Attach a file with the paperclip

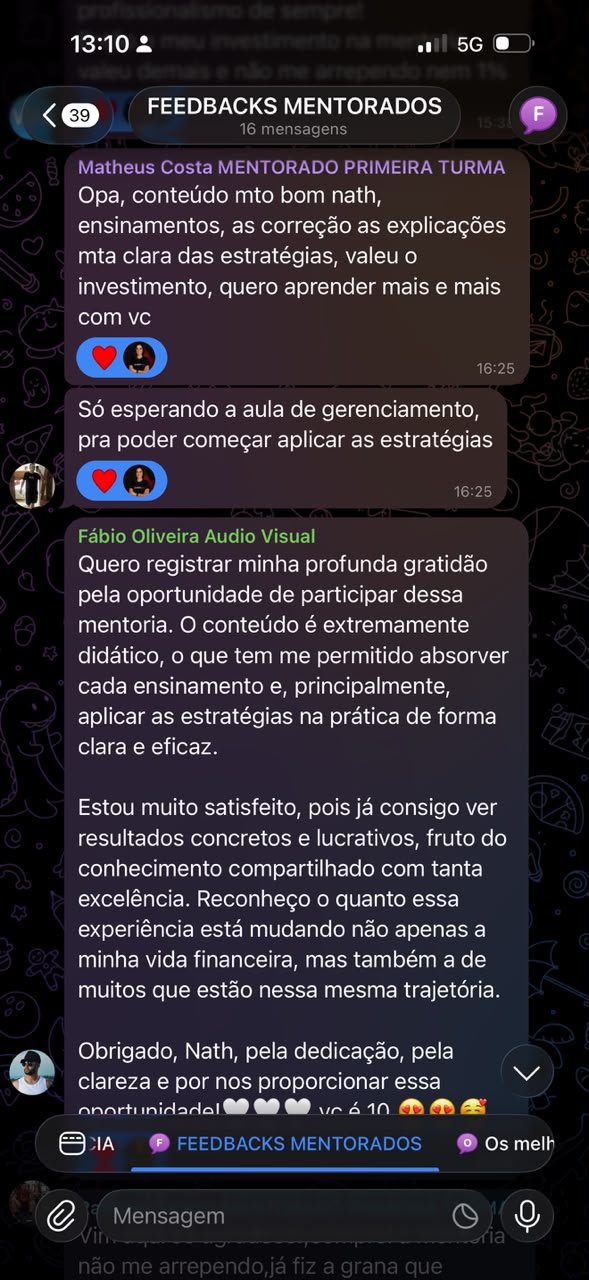click(62, 1216)
